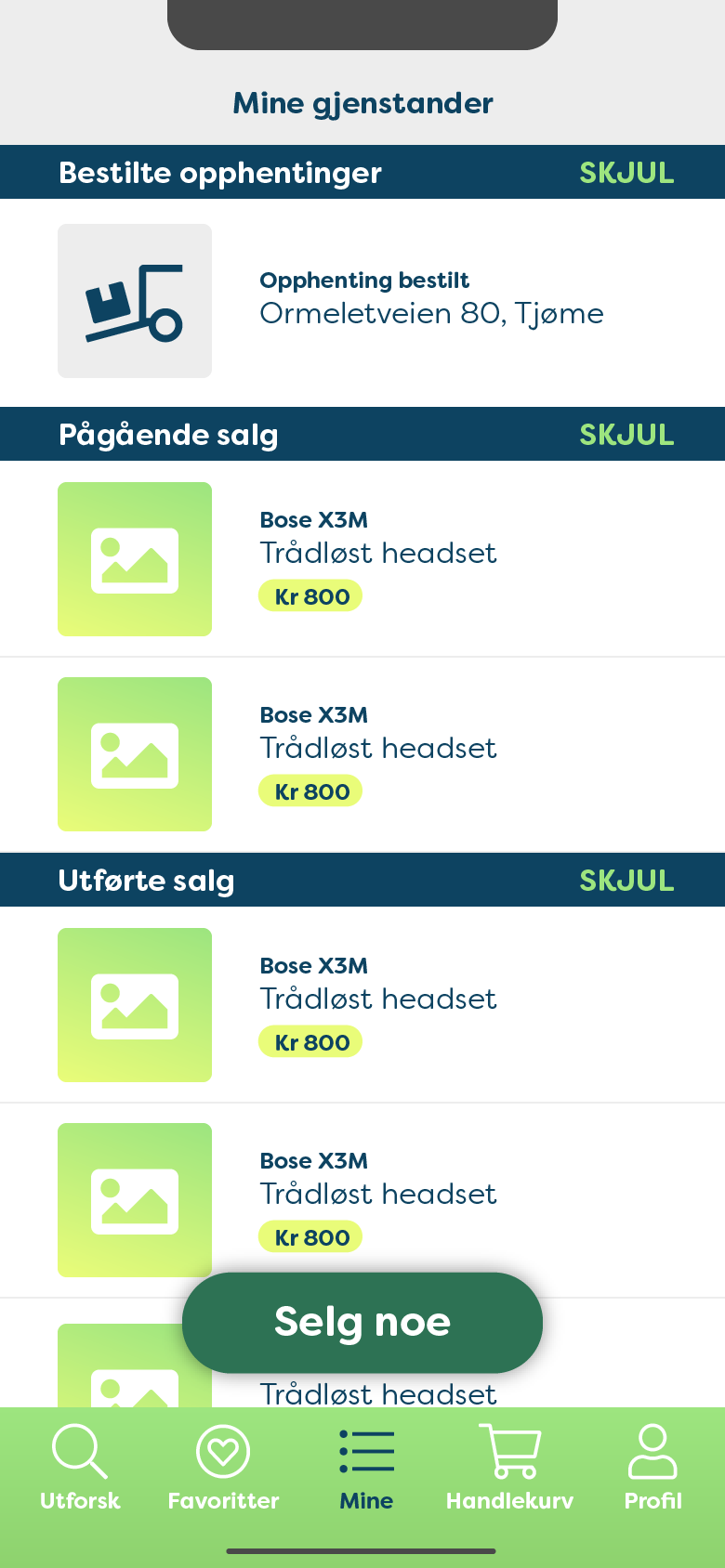Open the Profil tab
Image resolution: width=725 pixels, height=1568 pixels.
coord(652,1468)
